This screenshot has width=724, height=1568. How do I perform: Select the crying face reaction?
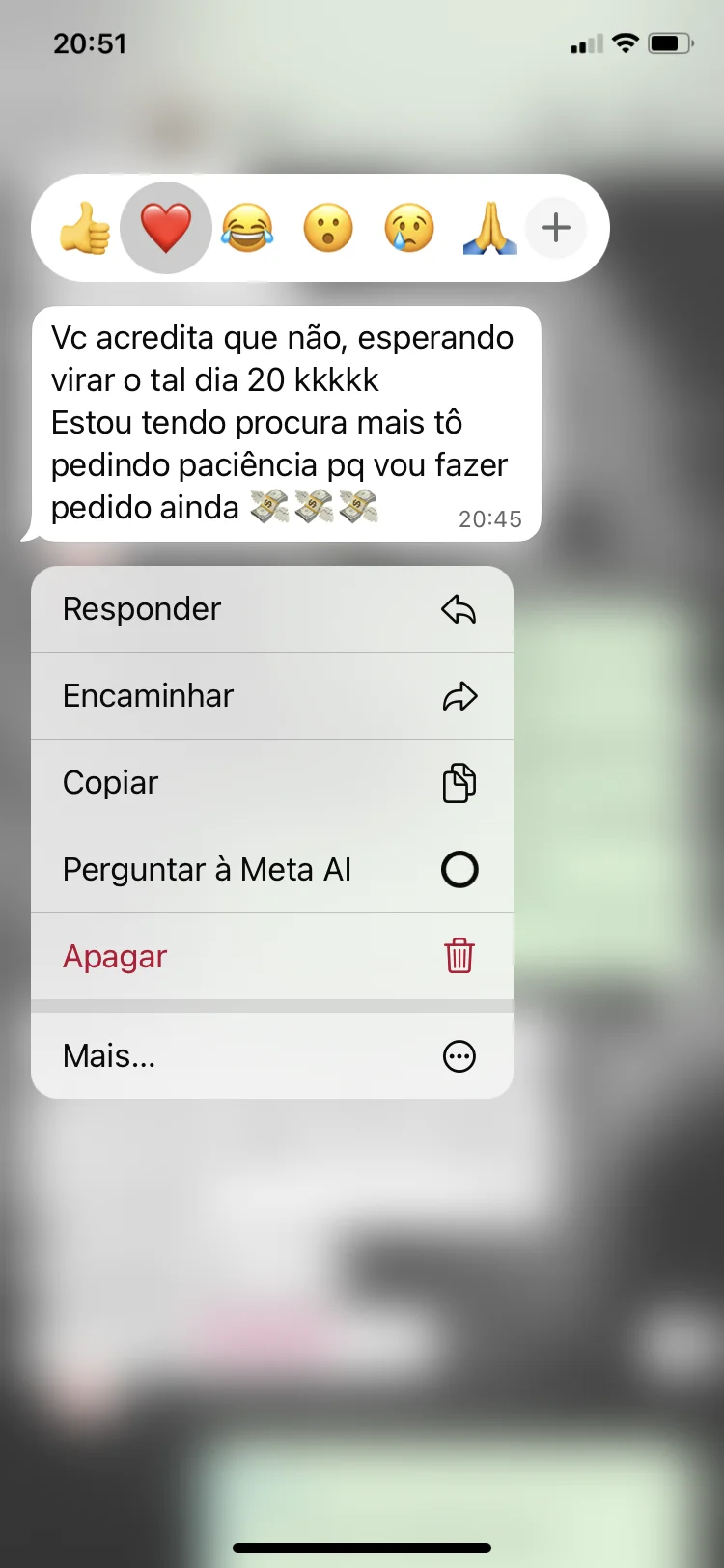[x=408, y=228]
